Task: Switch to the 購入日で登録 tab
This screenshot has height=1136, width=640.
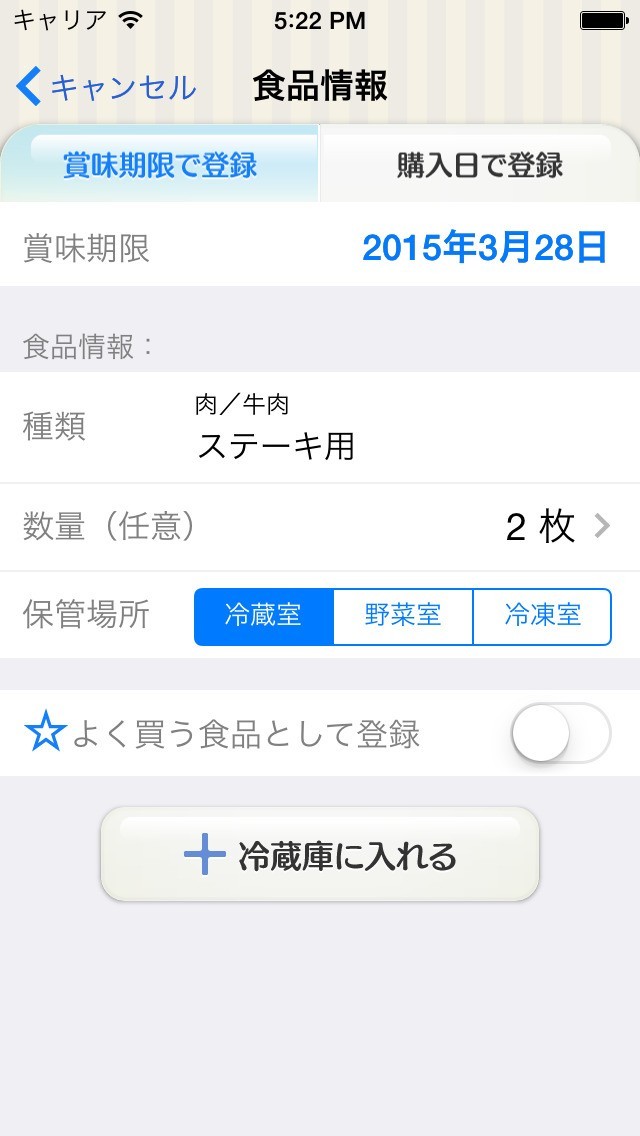Action: (x=480, y=165)
